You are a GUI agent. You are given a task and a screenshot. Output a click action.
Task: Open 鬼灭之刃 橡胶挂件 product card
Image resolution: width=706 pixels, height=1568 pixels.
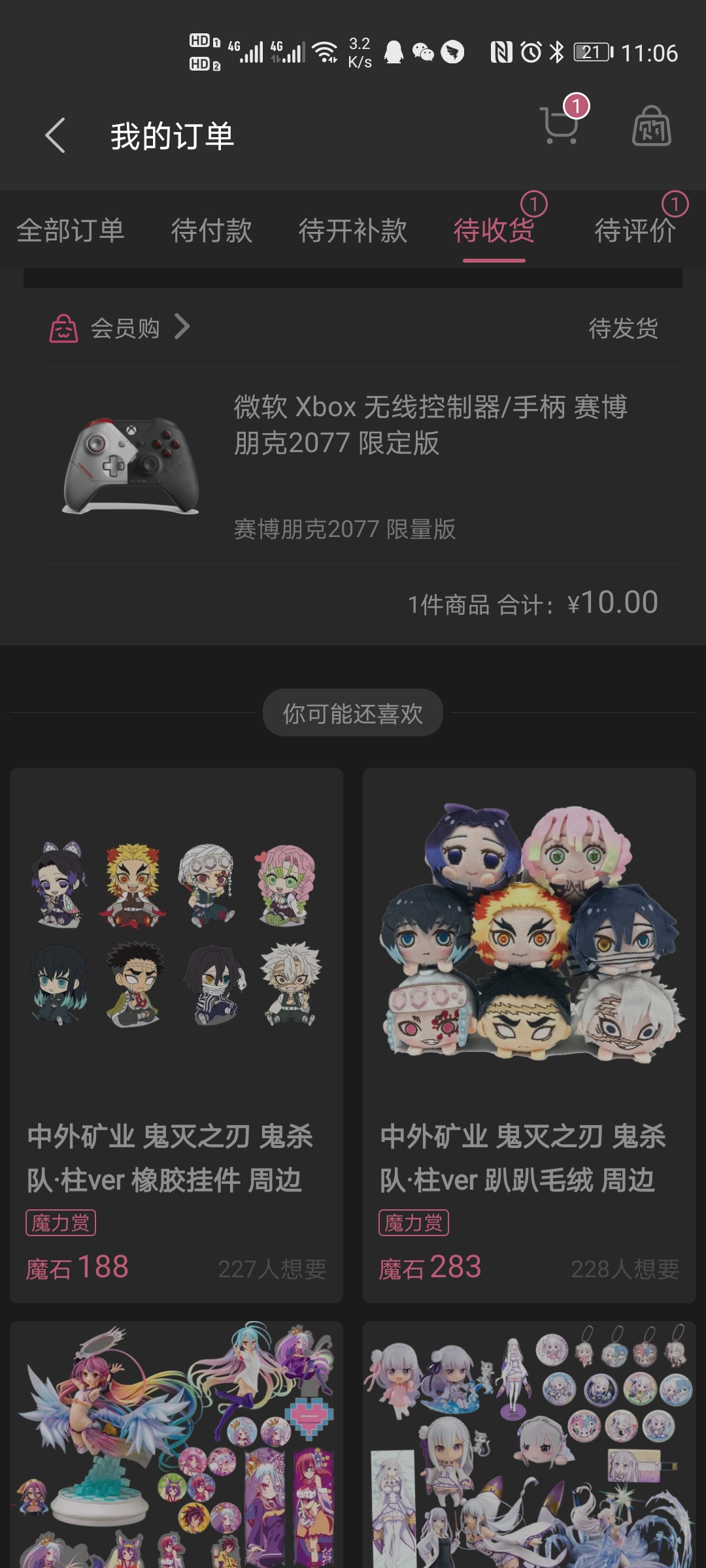176,1035
